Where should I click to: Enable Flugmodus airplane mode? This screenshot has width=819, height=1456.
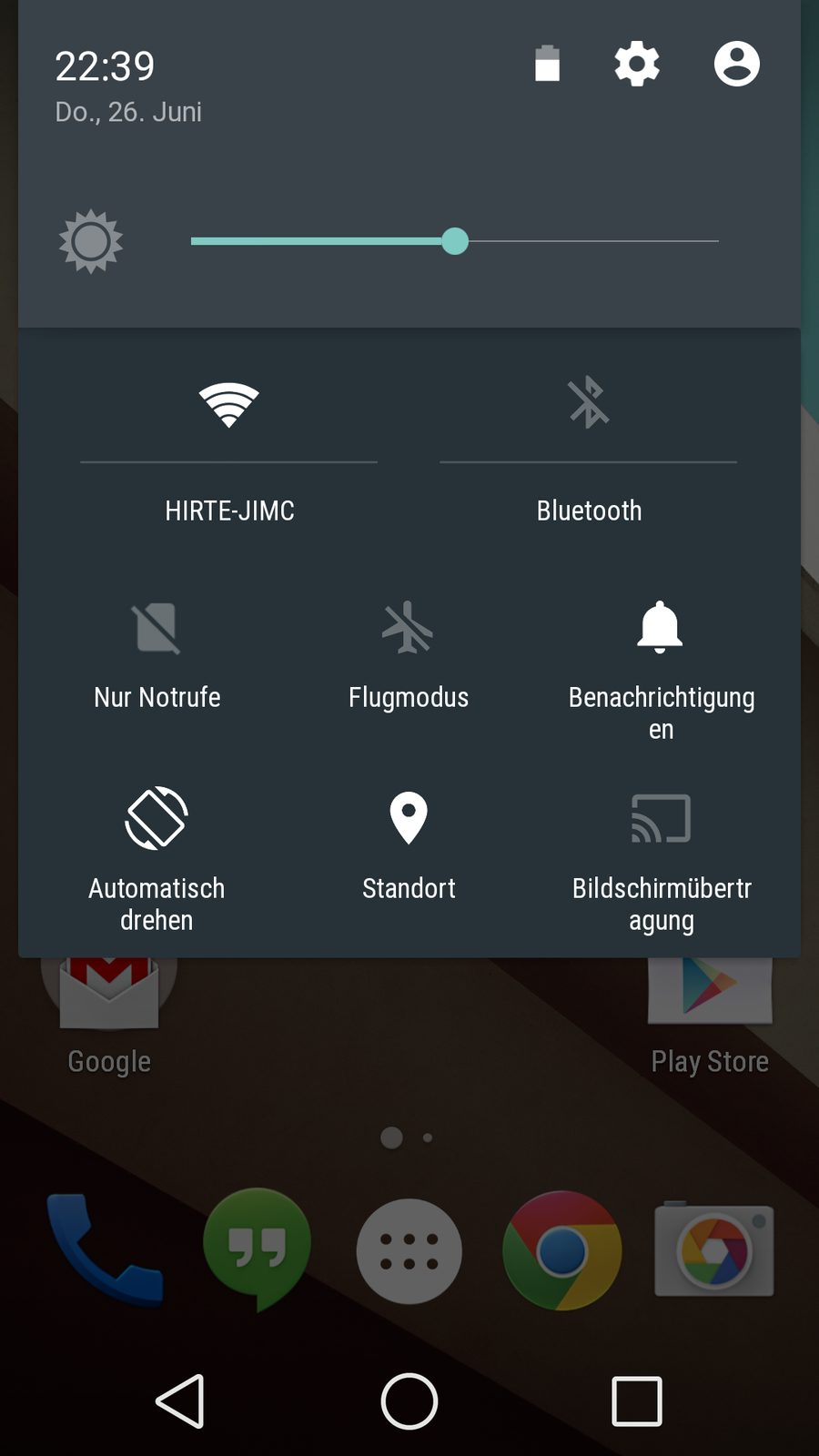(x=409, y=651)
